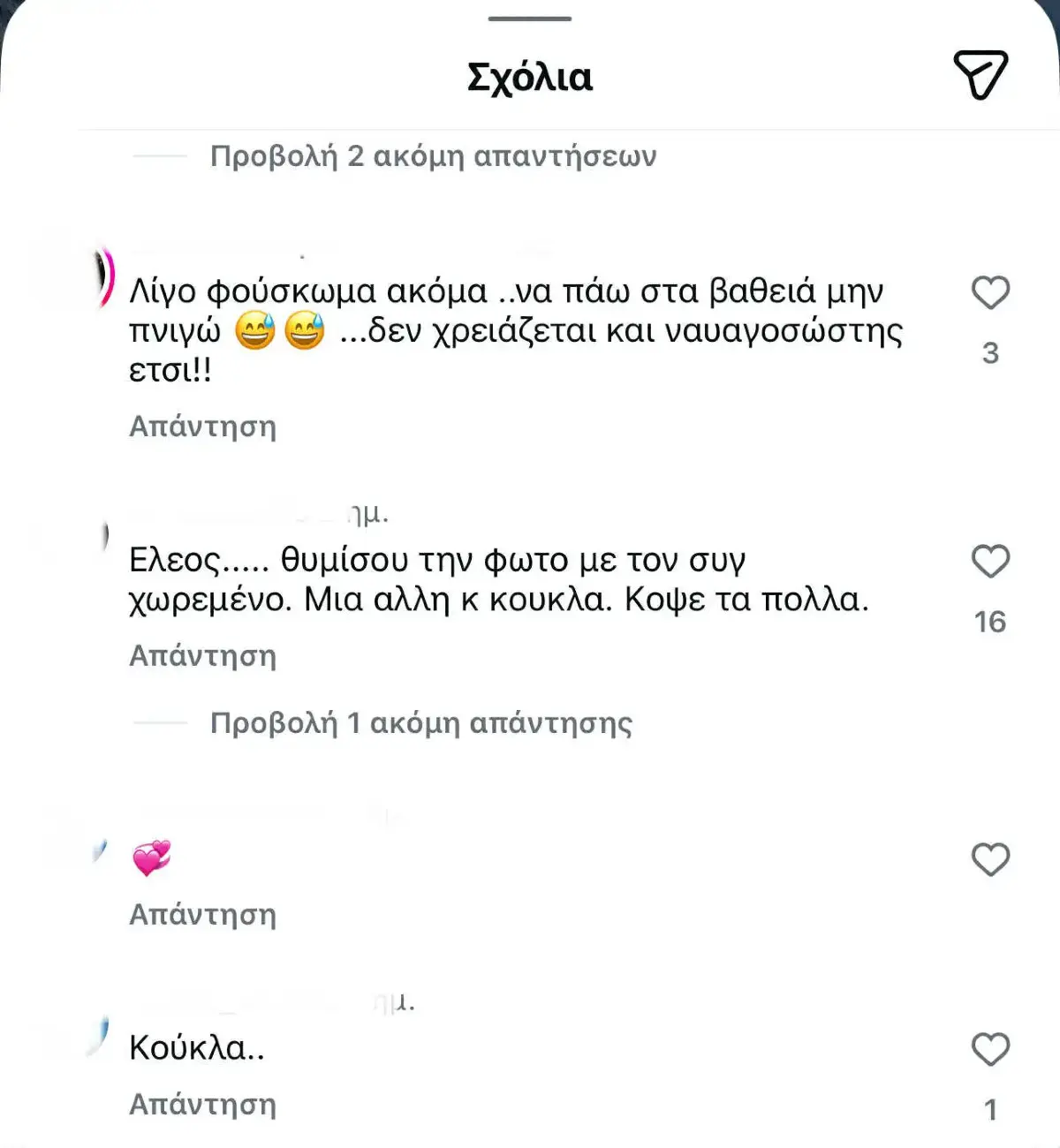
Task: Reply with Απάντηση under the φούσκωμα comment
Action: (204, 427)
